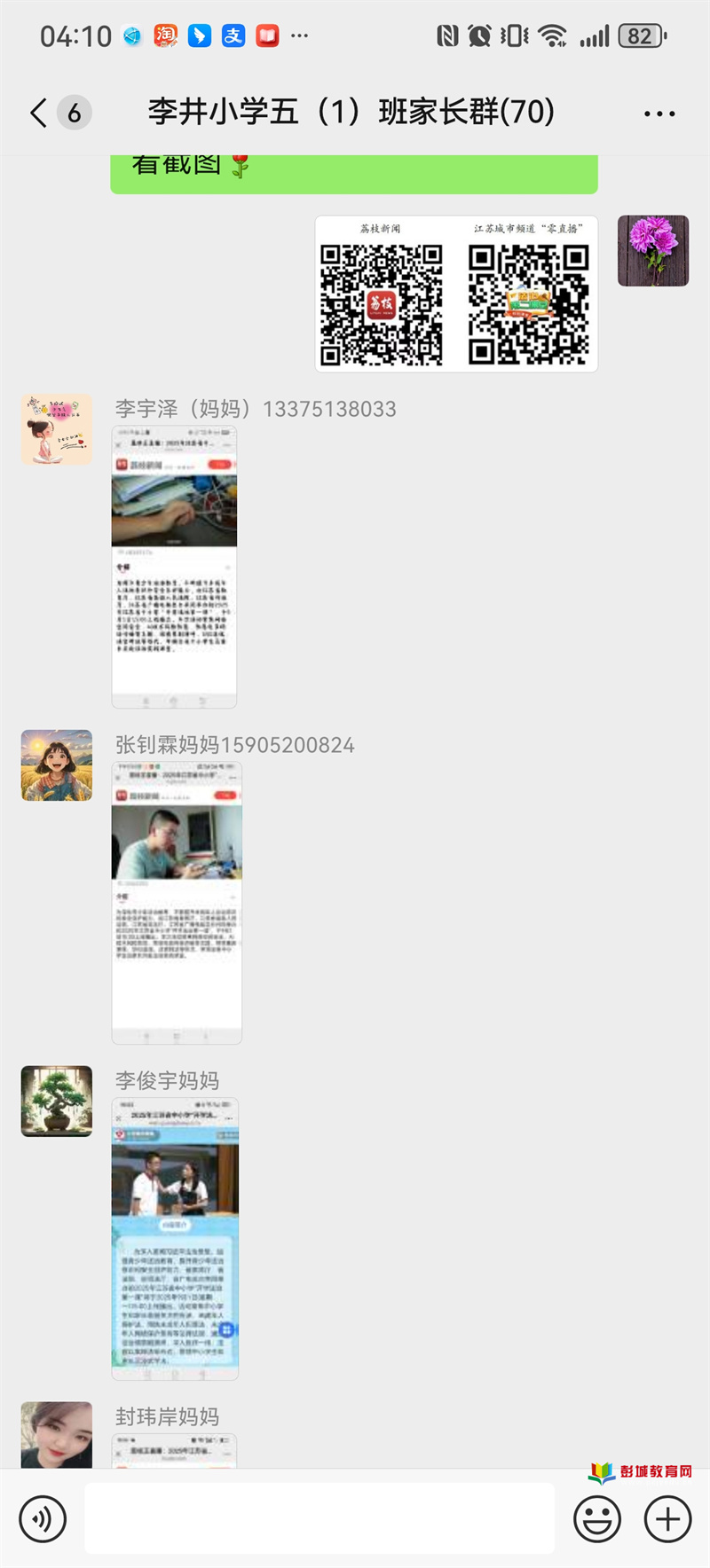Viewport: 710px width, 1568px height.
Task: Focus the message text field
Action: [319, 1518]
